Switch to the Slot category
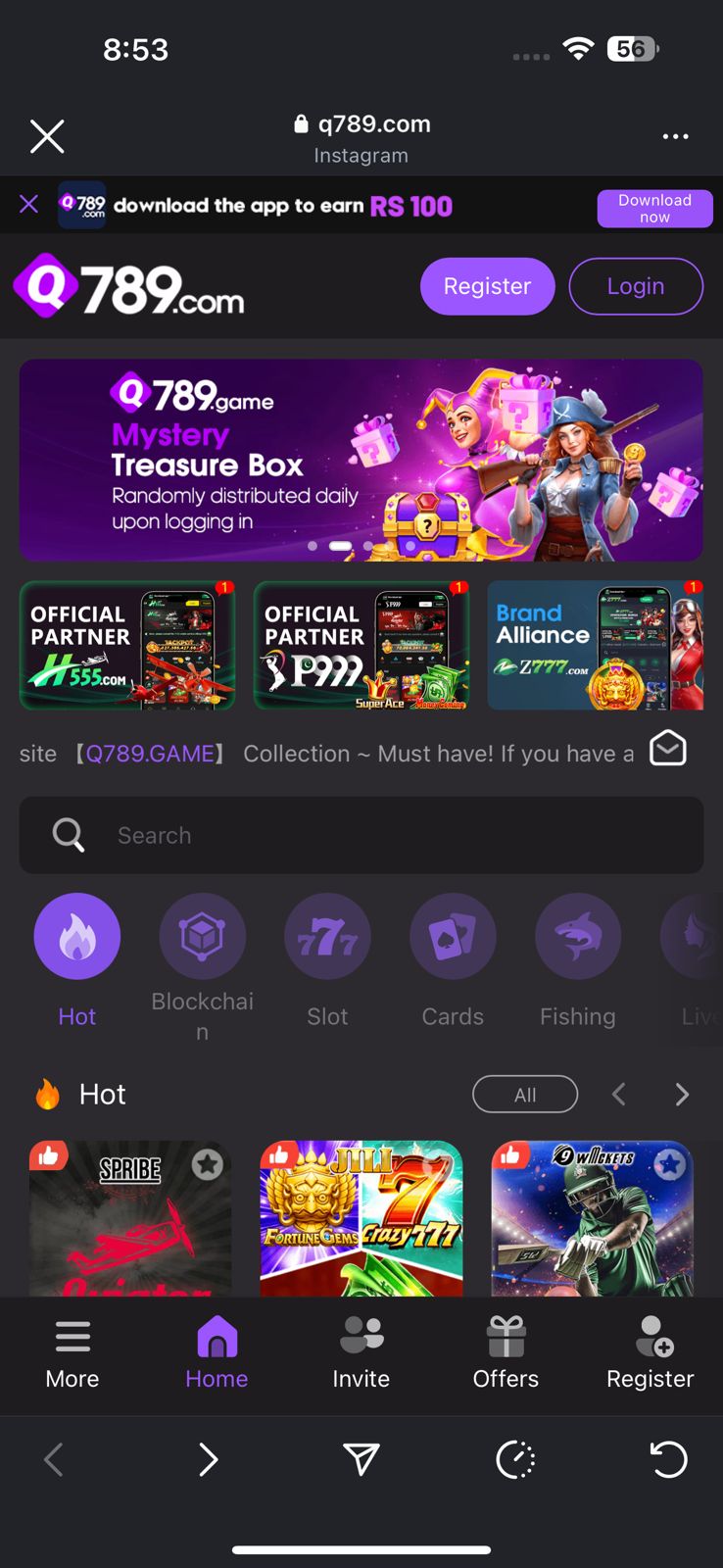723x1568 pixels. (327, 937)
